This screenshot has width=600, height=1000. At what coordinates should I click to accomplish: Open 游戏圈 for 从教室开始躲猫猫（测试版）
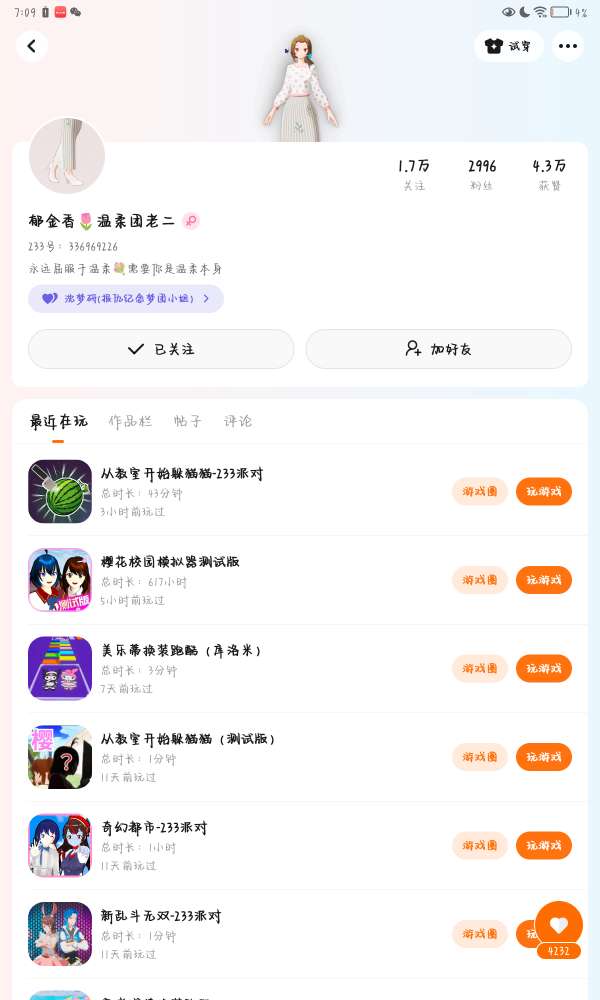coord(480,757)
